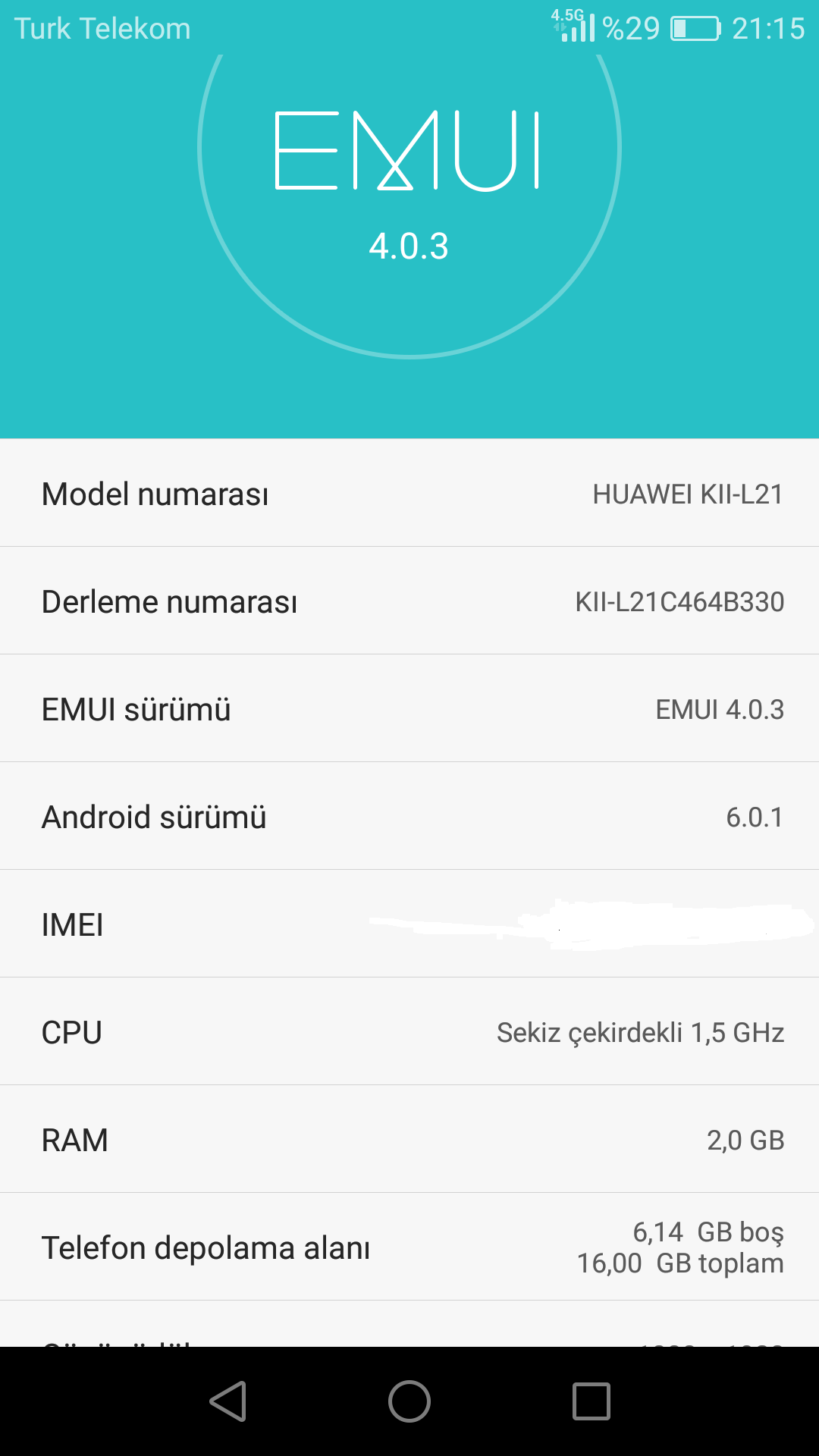819x1456 pixels.
Task: Select the RAM row
Action: tap(409, 1140)
